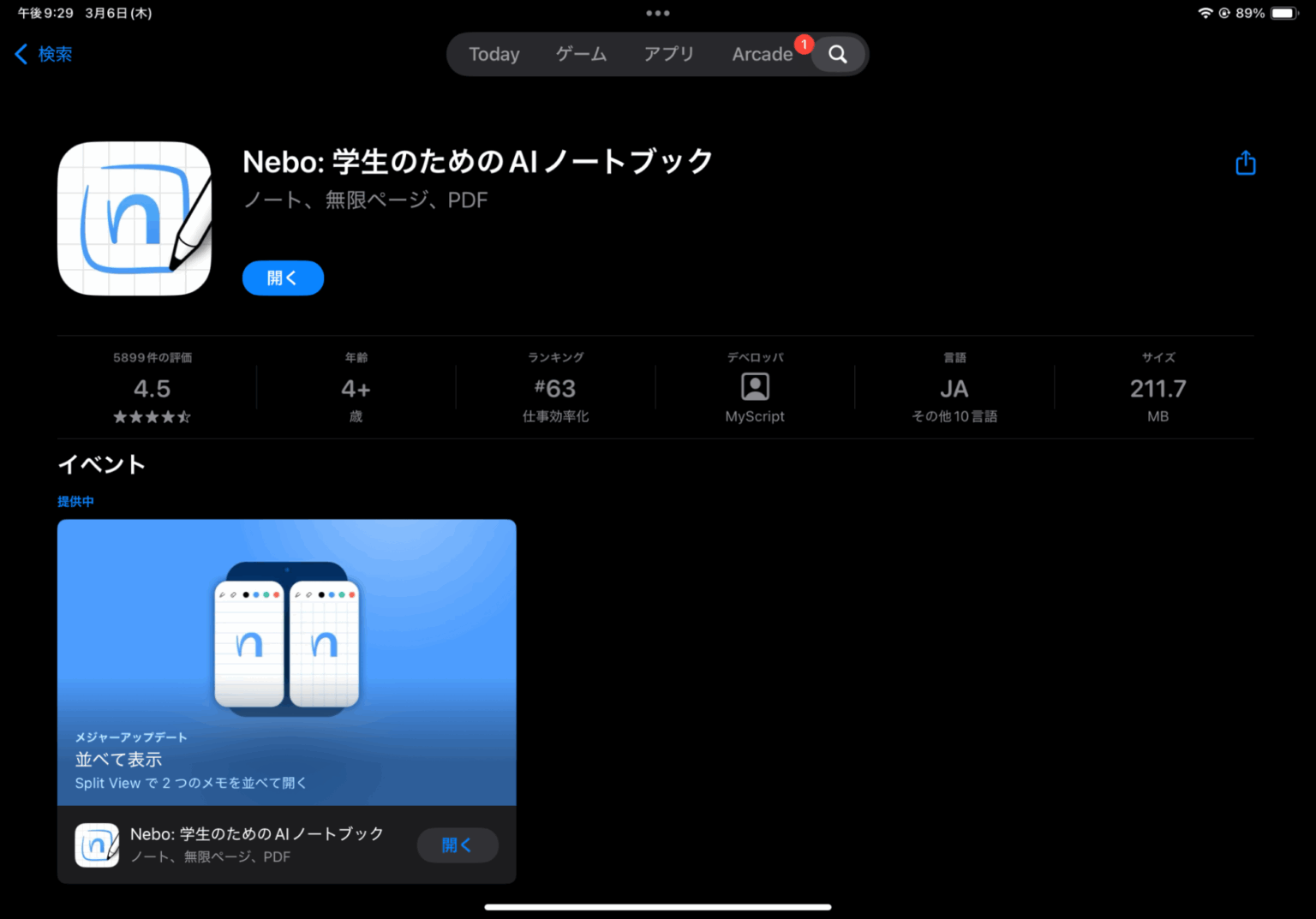The width and height of the screenshot is (1316, 919).
Task: Open the search tab magnifier
Action: point(838,54)
